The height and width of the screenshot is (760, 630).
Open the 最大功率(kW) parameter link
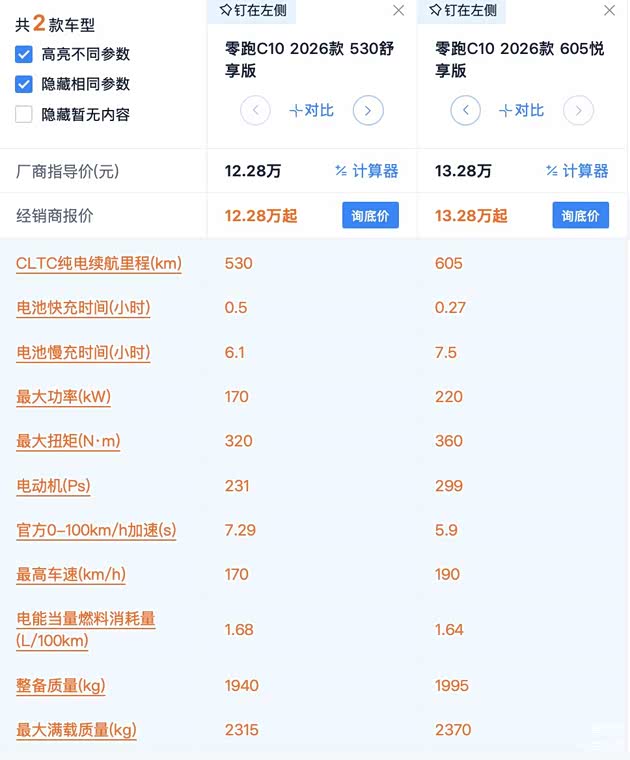pos(63,397)
